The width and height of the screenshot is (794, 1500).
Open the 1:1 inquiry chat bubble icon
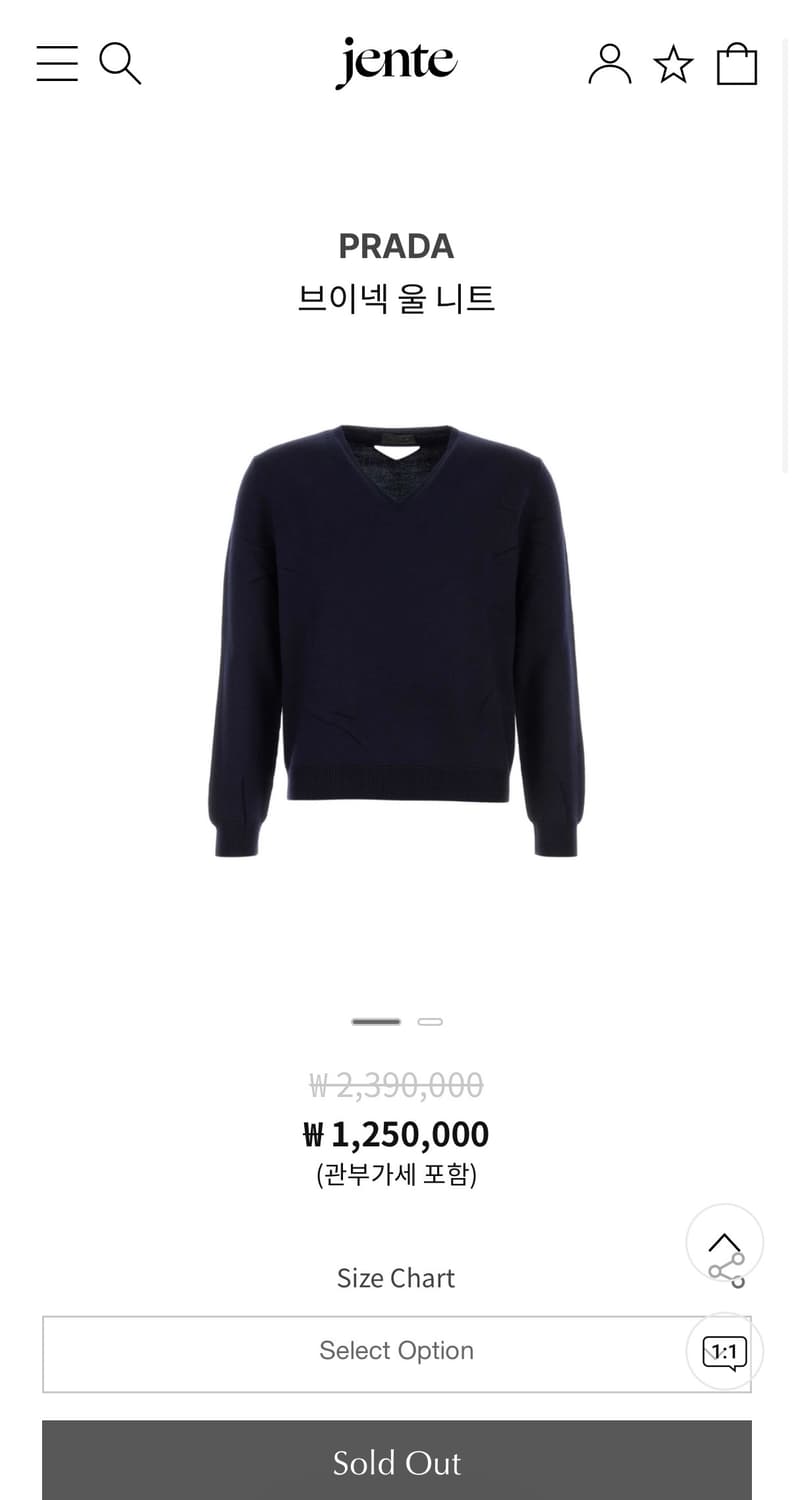click(x=724, y=1351)
